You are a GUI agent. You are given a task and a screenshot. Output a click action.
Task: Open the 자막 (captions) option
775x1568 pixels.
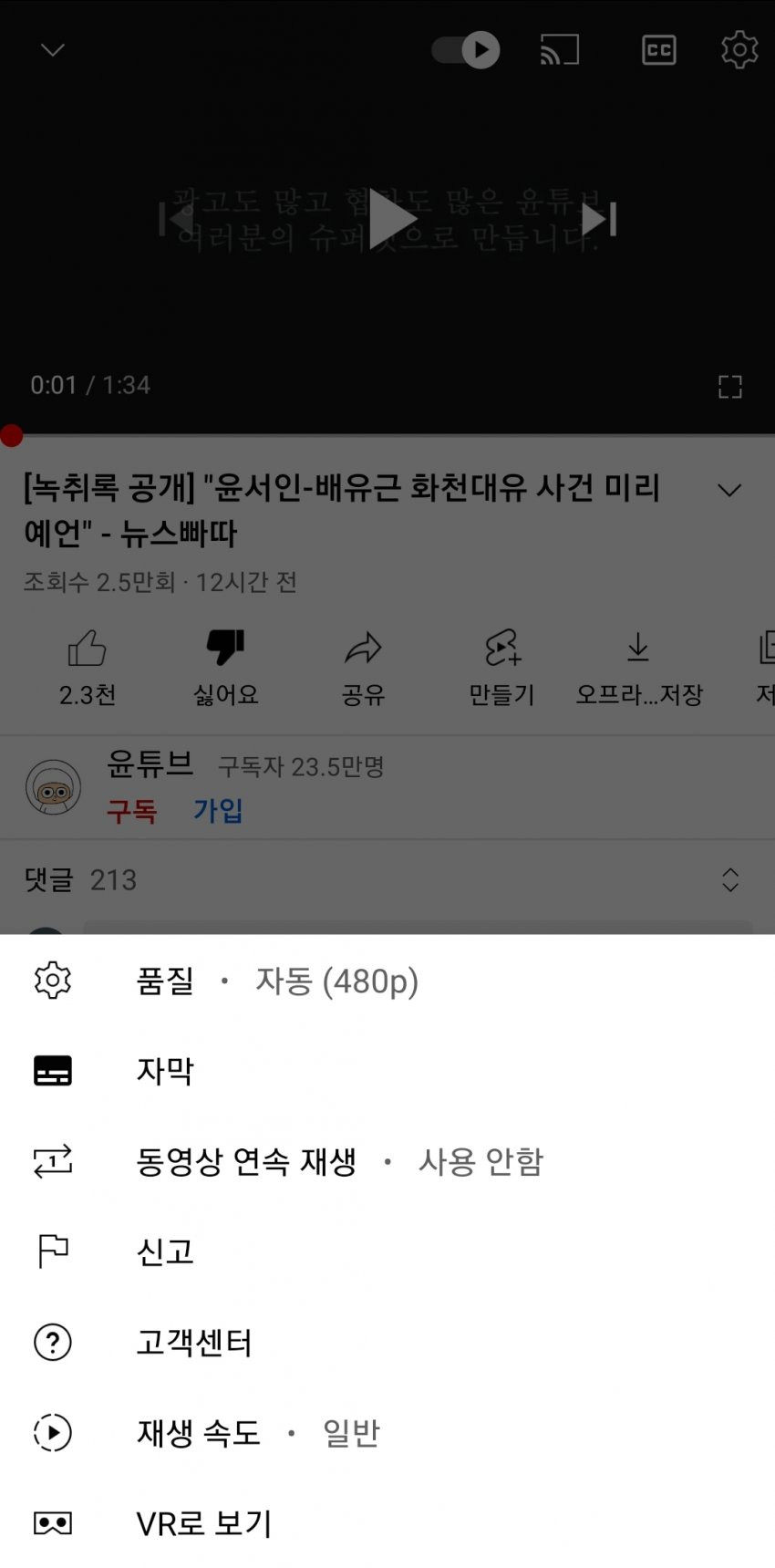pyautogui.click(x=164, y=1071)
